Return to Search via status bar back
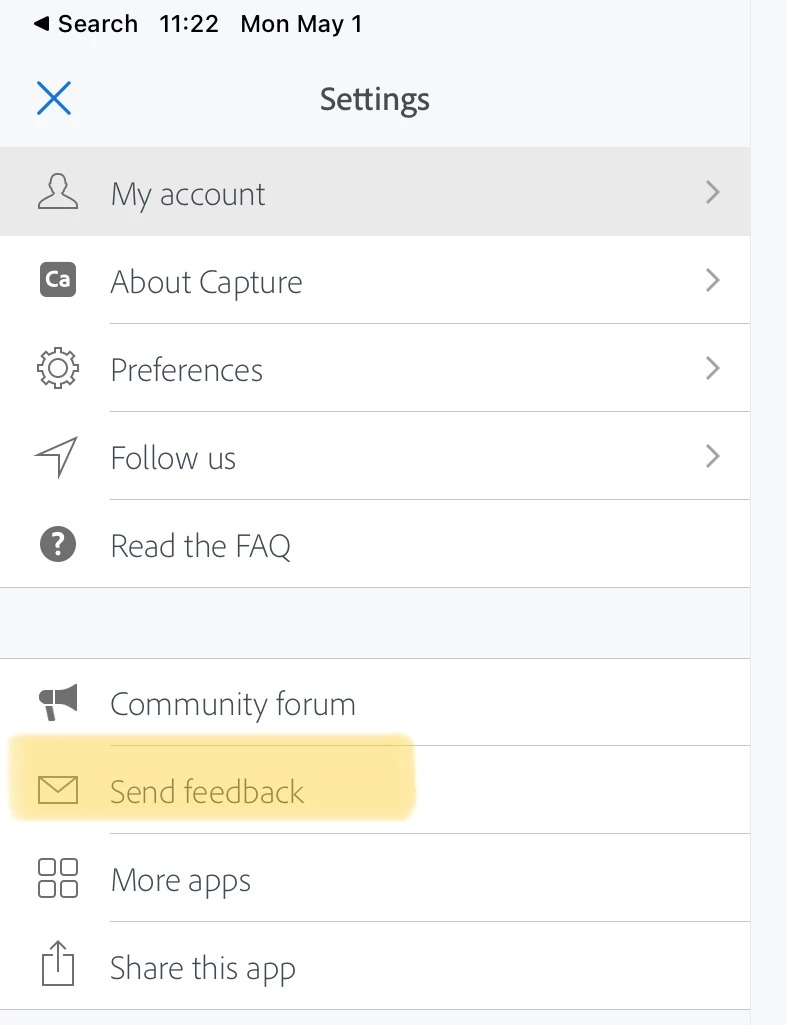 pos(86,24)
